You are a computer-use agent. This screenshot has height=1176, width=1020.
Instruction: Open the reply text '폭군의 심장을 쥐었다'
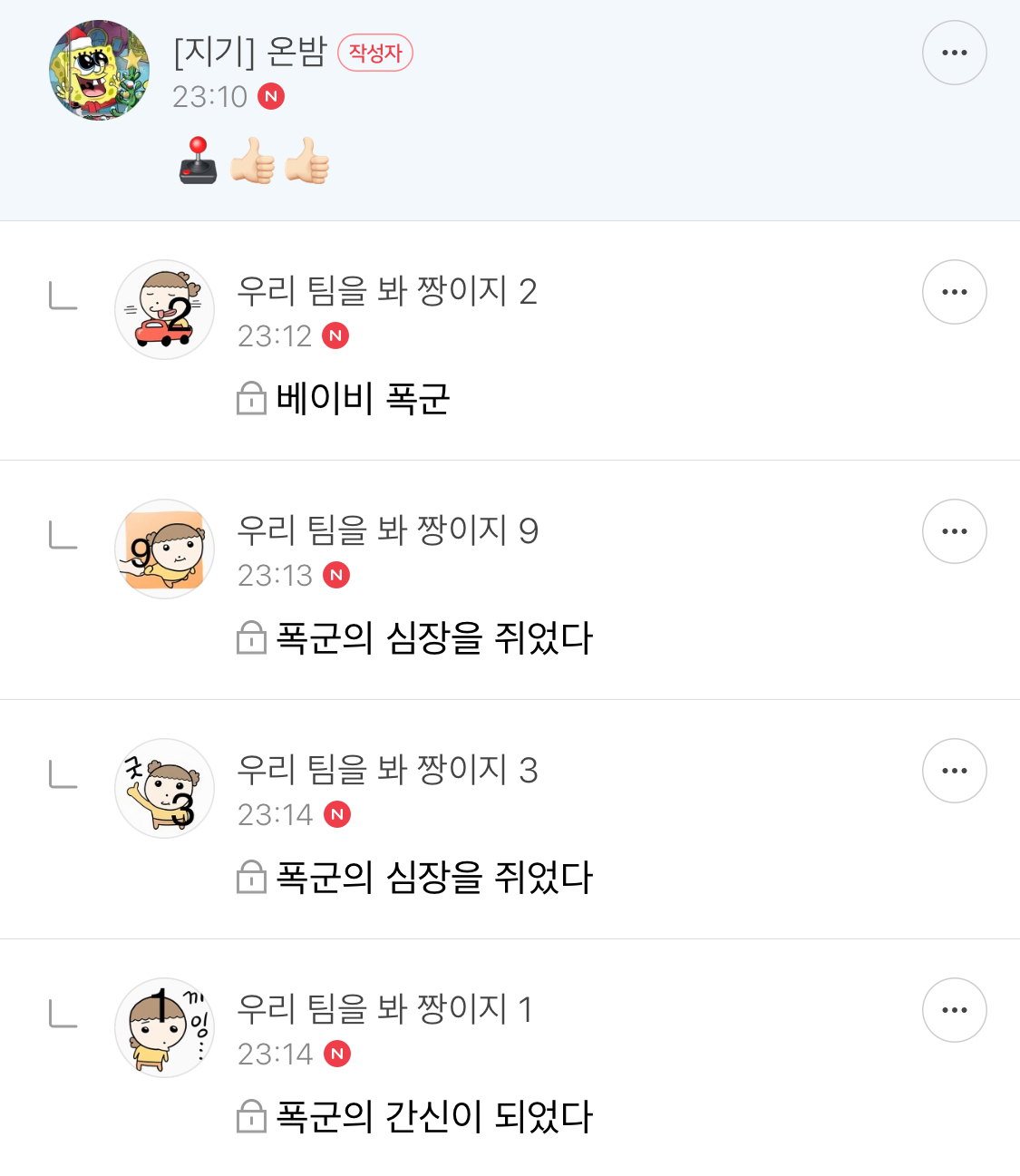[433, 639]
